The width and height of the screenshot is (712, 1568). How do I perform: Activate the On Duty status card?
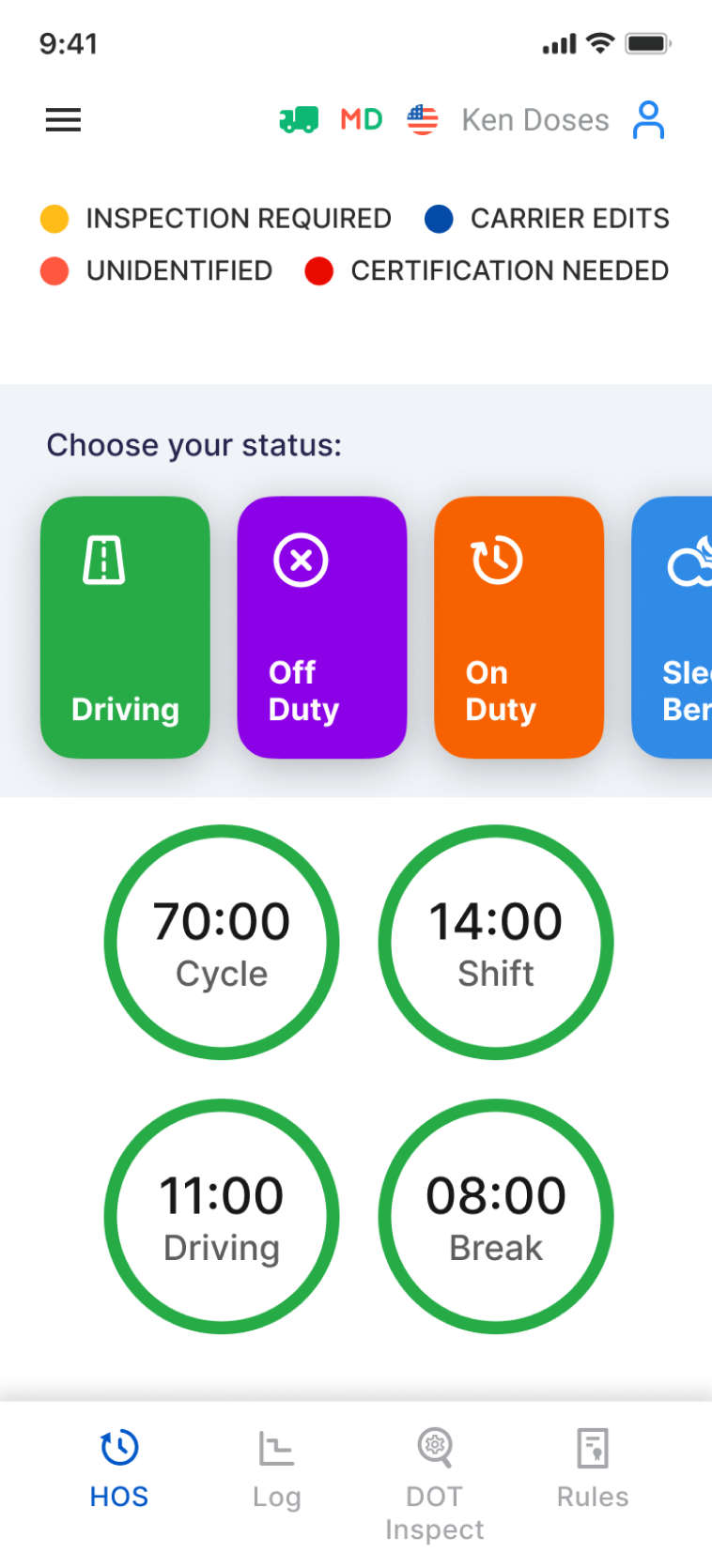pyautogui.click(x=519, y=626)
